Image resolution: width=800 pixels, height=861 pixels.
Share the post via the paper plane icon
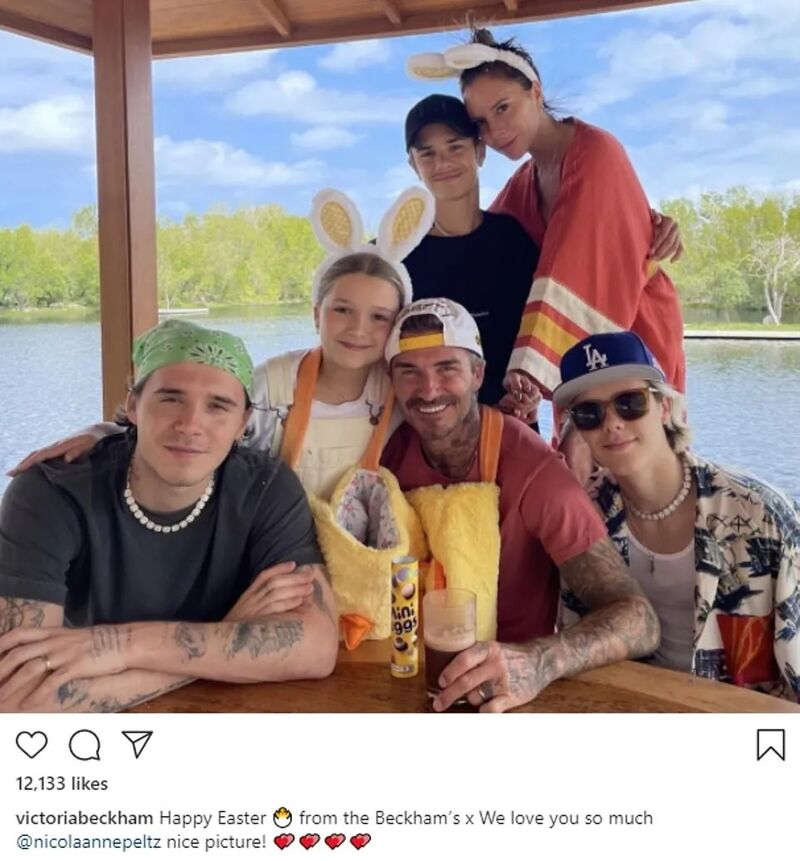click(x=137, y=744)
